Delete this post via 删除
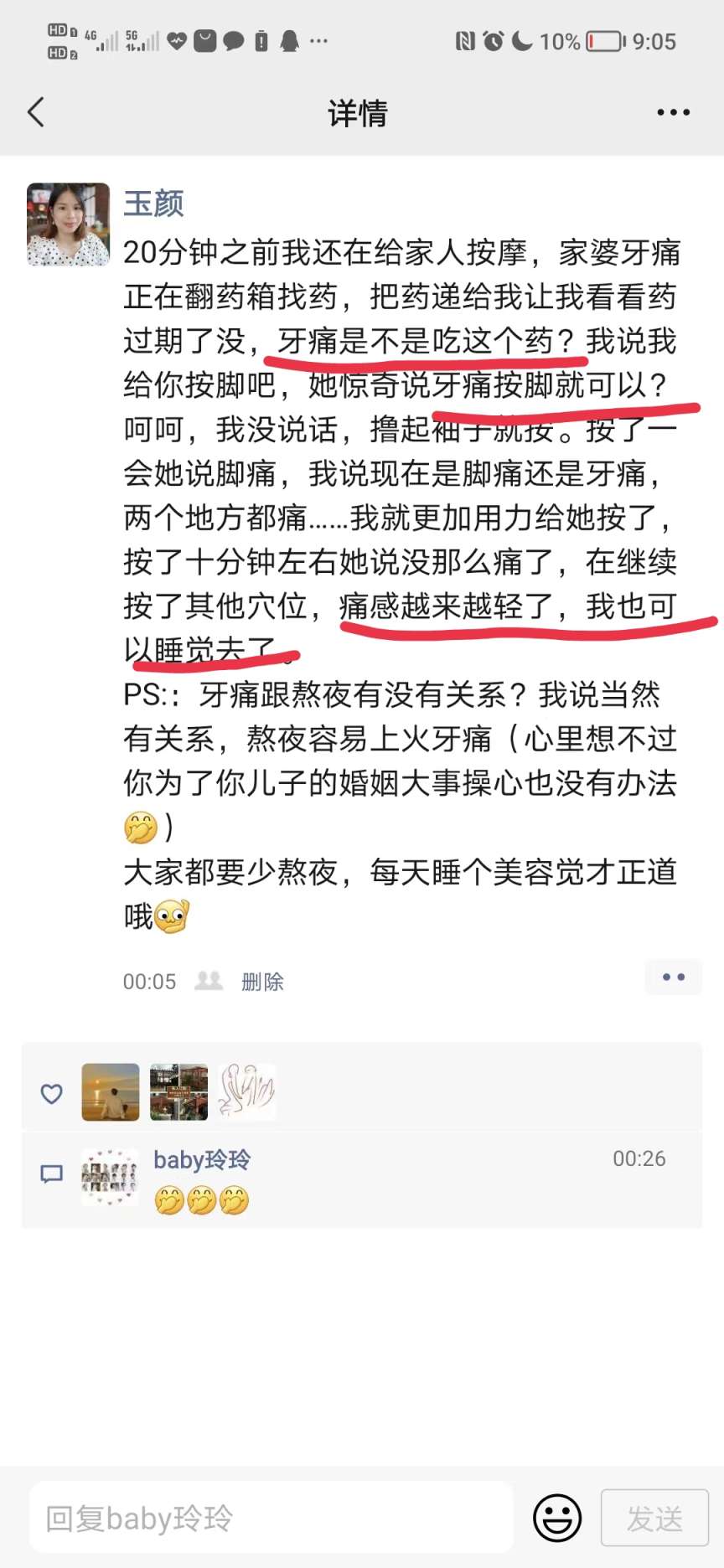The height and width of the screenshot is (1568, 724). (262, 982)
